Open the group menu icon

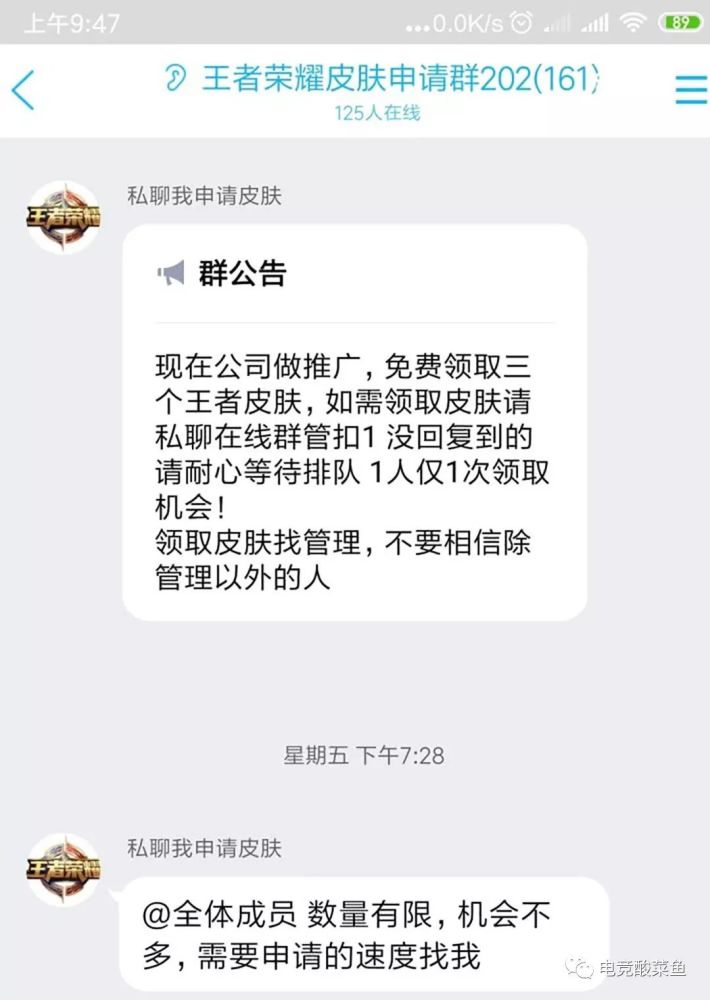pos(690,90)
